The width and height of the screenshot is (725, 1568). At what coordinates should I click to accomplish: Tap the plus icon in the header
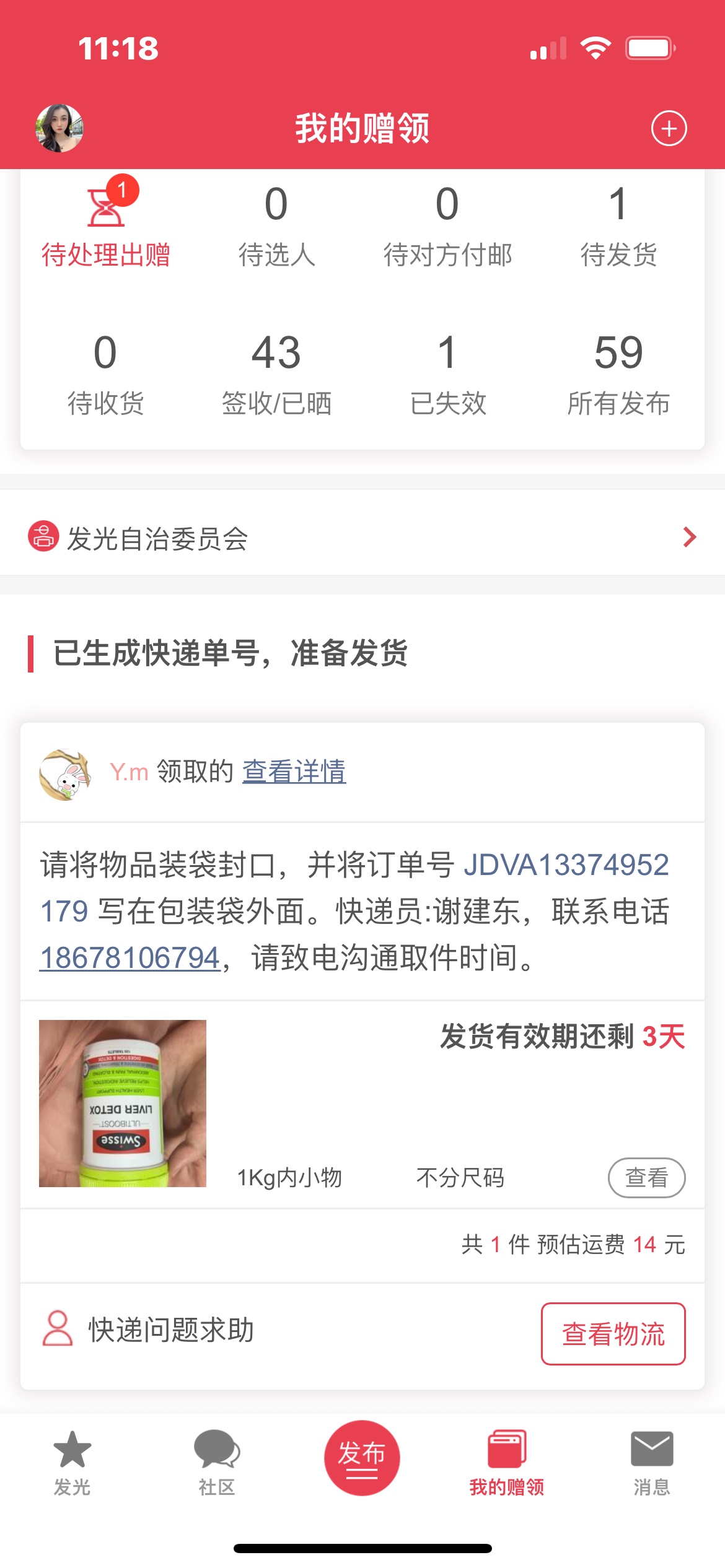[669, 129]
